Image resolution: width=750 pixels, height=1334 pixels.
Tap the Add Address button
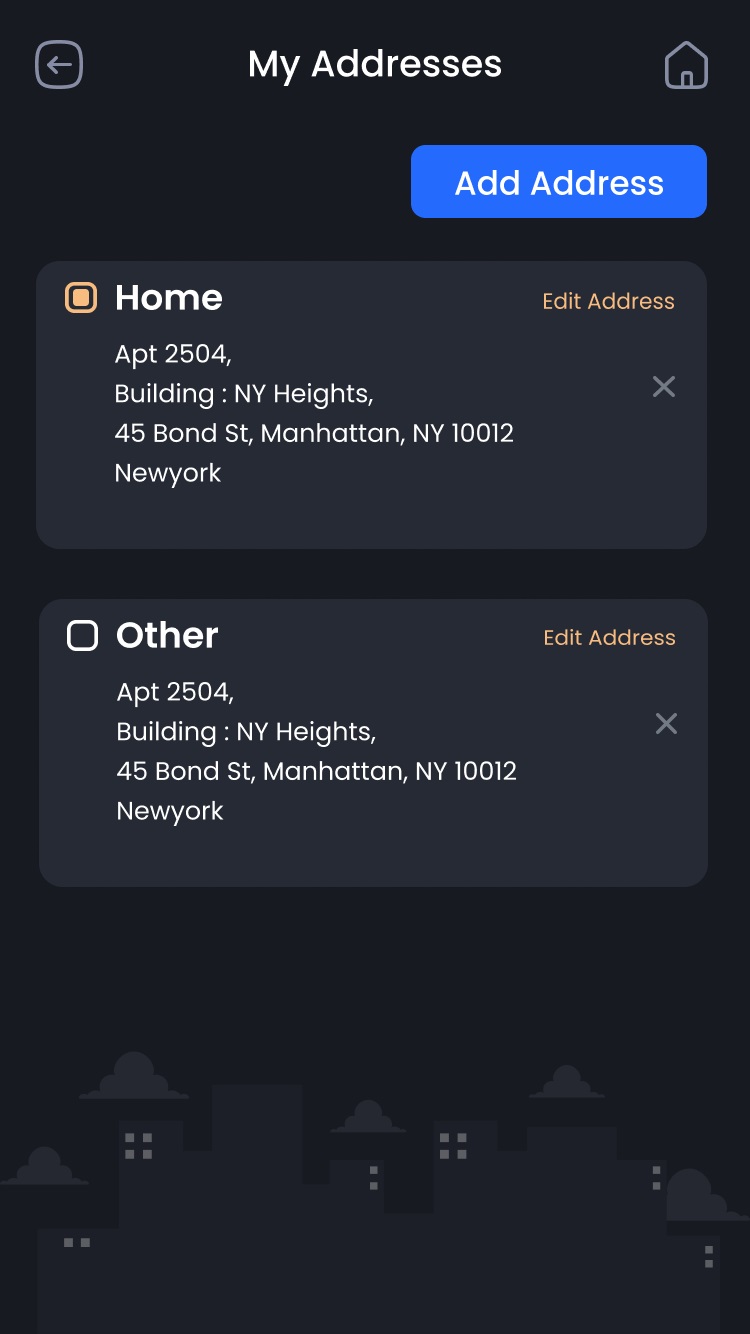559,182
